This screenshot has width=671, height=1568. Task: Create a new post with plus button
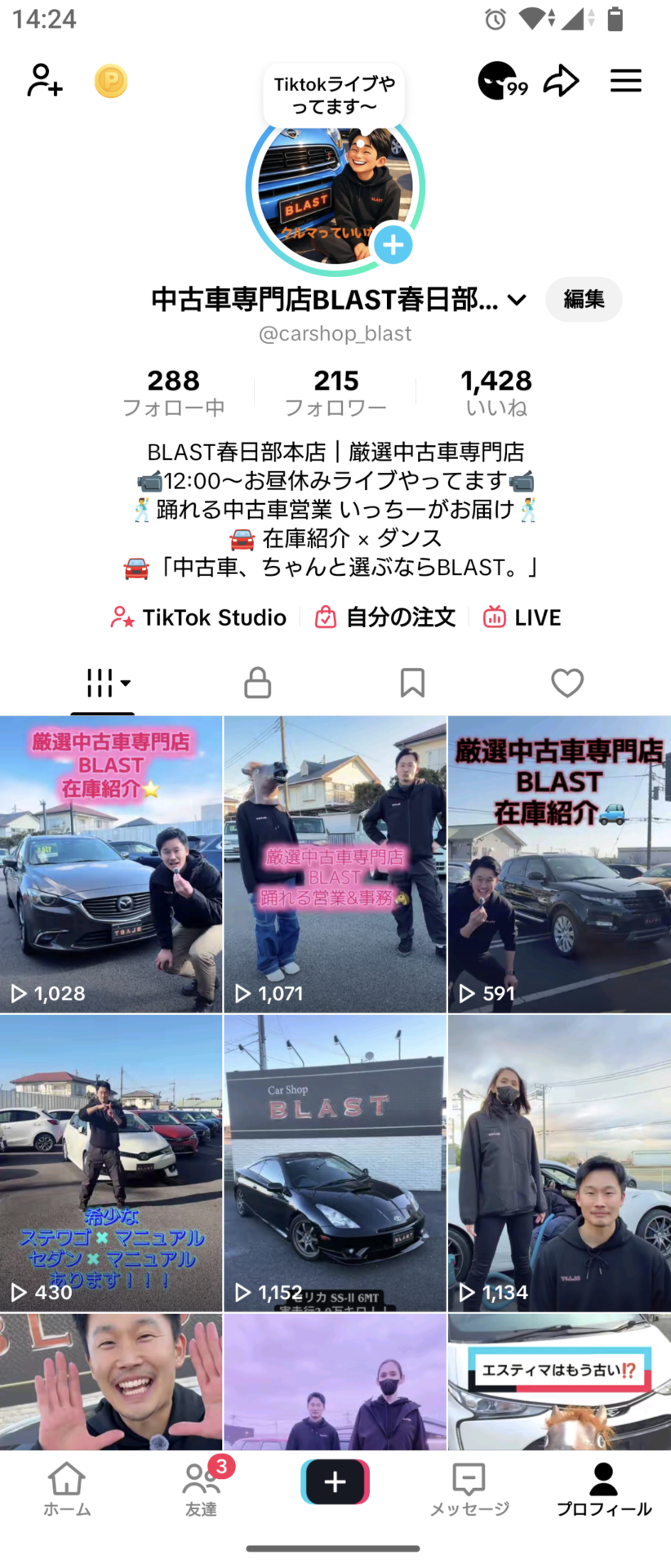[x=335, y=1481]
